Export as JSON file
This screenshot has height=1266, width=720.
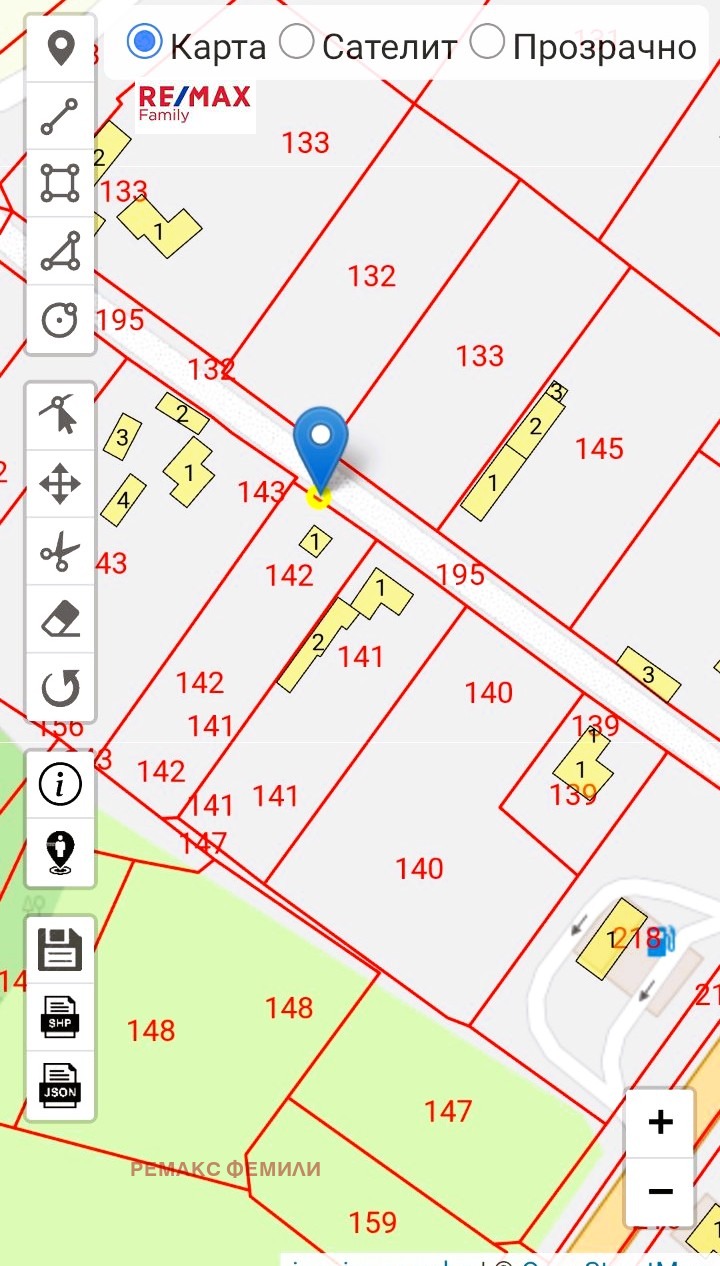pyautogui.click(x=60, y=1085)
